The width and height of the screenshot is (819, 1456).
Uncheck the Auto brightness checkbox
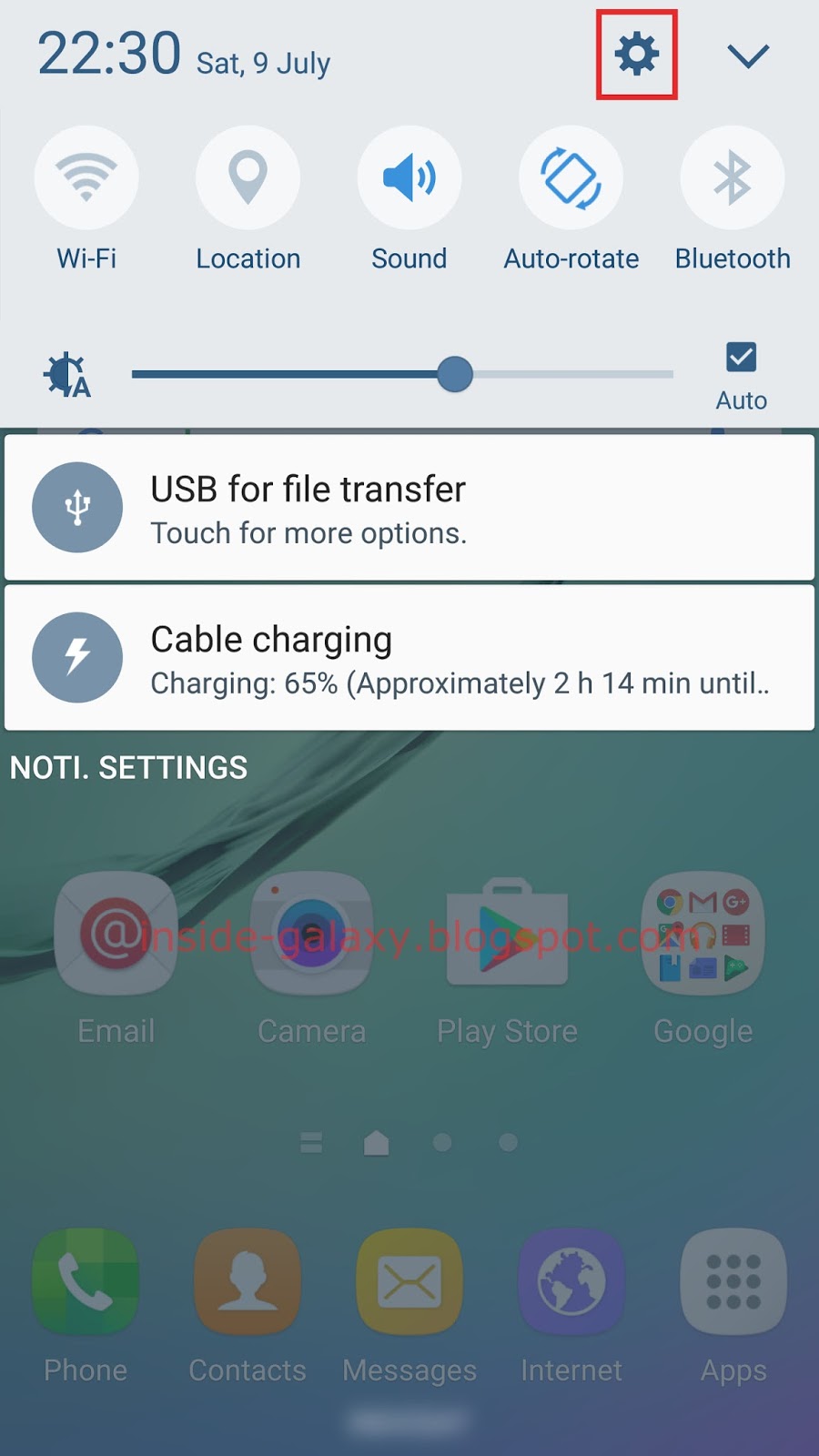pos(742,357)
